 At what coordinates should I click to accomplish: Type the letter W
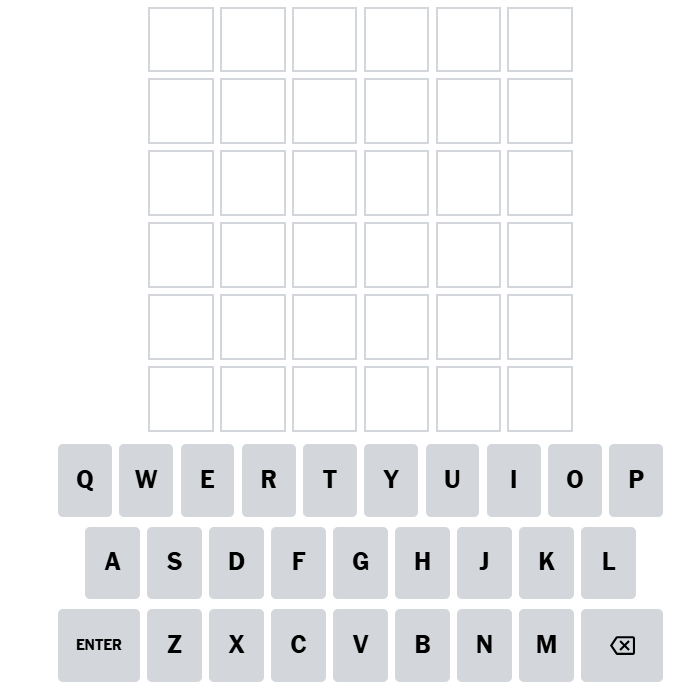[146, 480]
